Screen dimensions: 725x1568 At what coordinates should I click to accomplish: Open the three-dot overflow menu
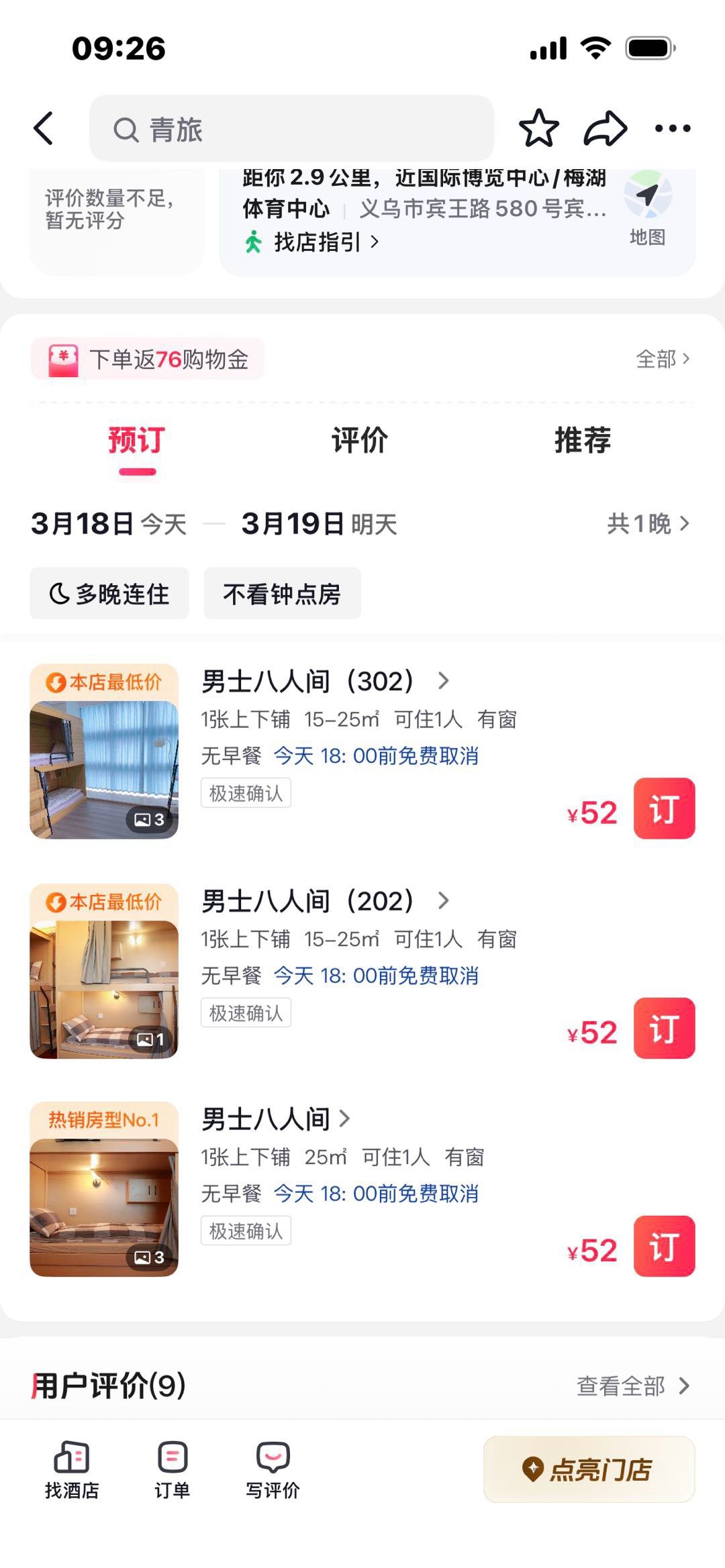tap(673, 128)
